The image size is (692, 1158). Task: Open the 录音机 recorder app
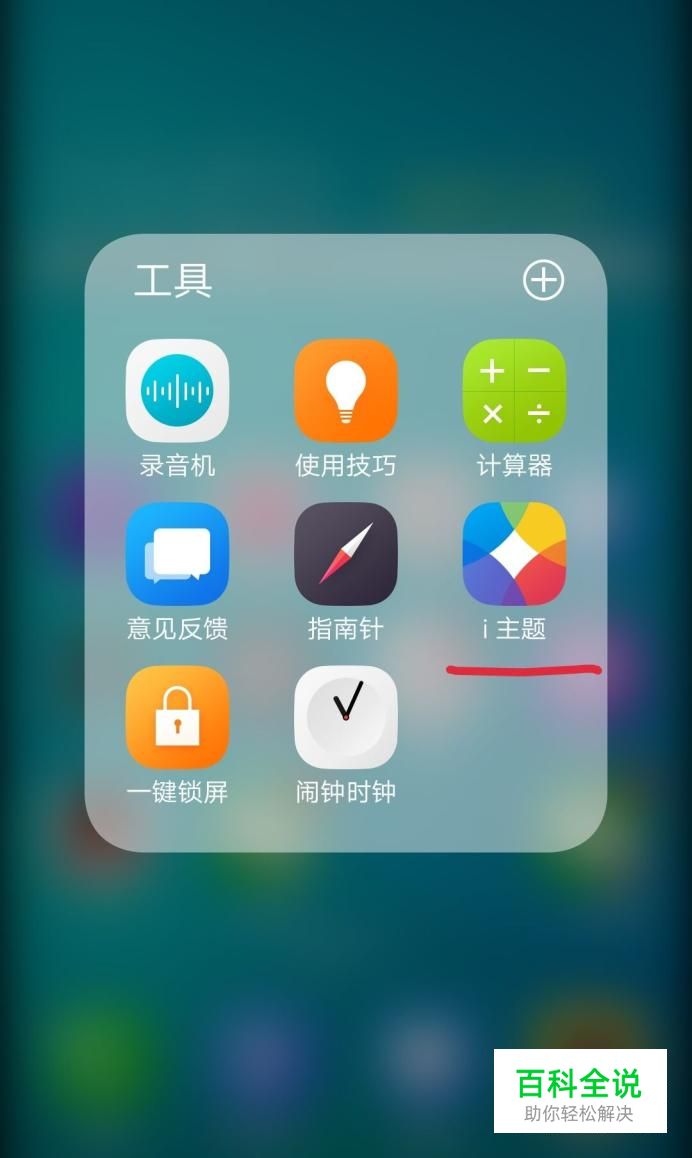[177, 391]
